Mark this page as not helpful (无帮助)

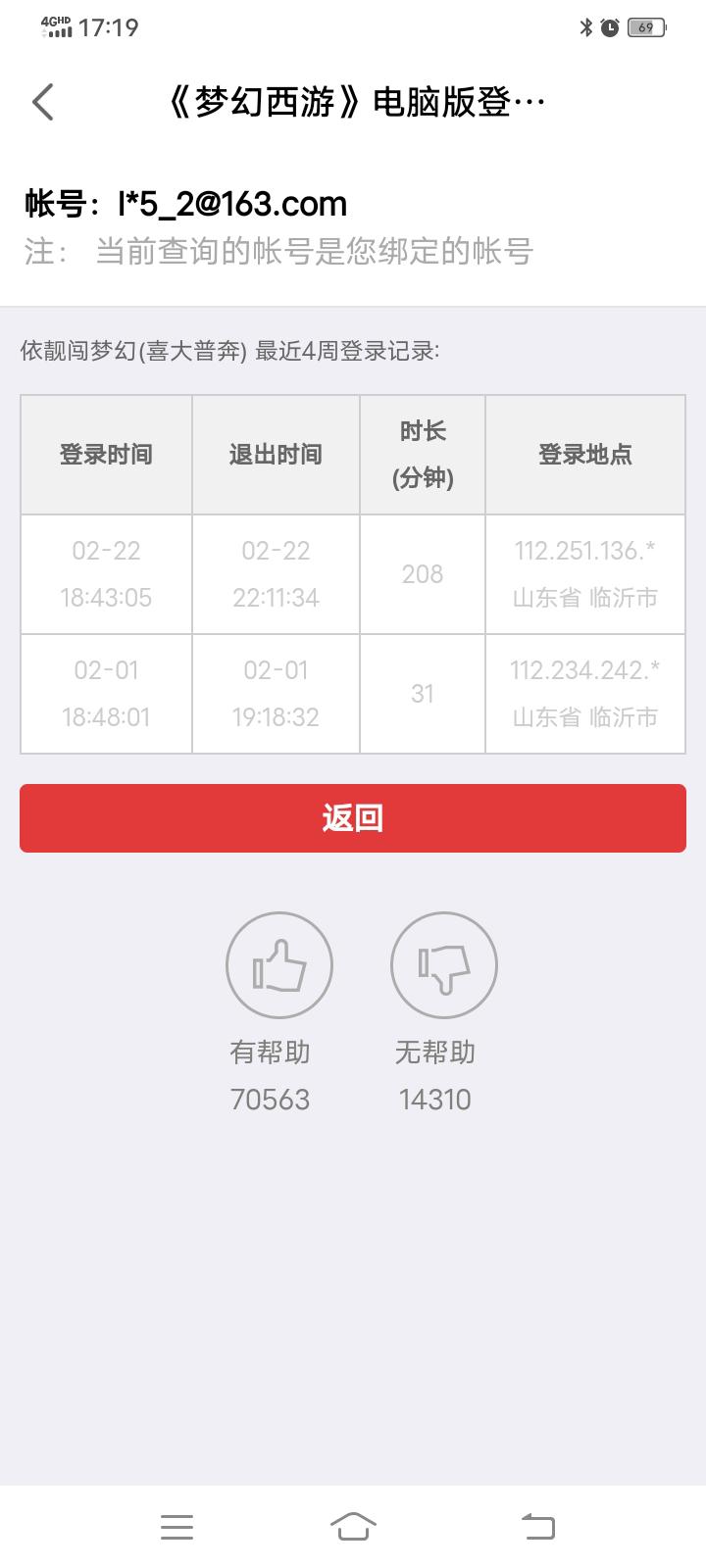click(444, 965)
